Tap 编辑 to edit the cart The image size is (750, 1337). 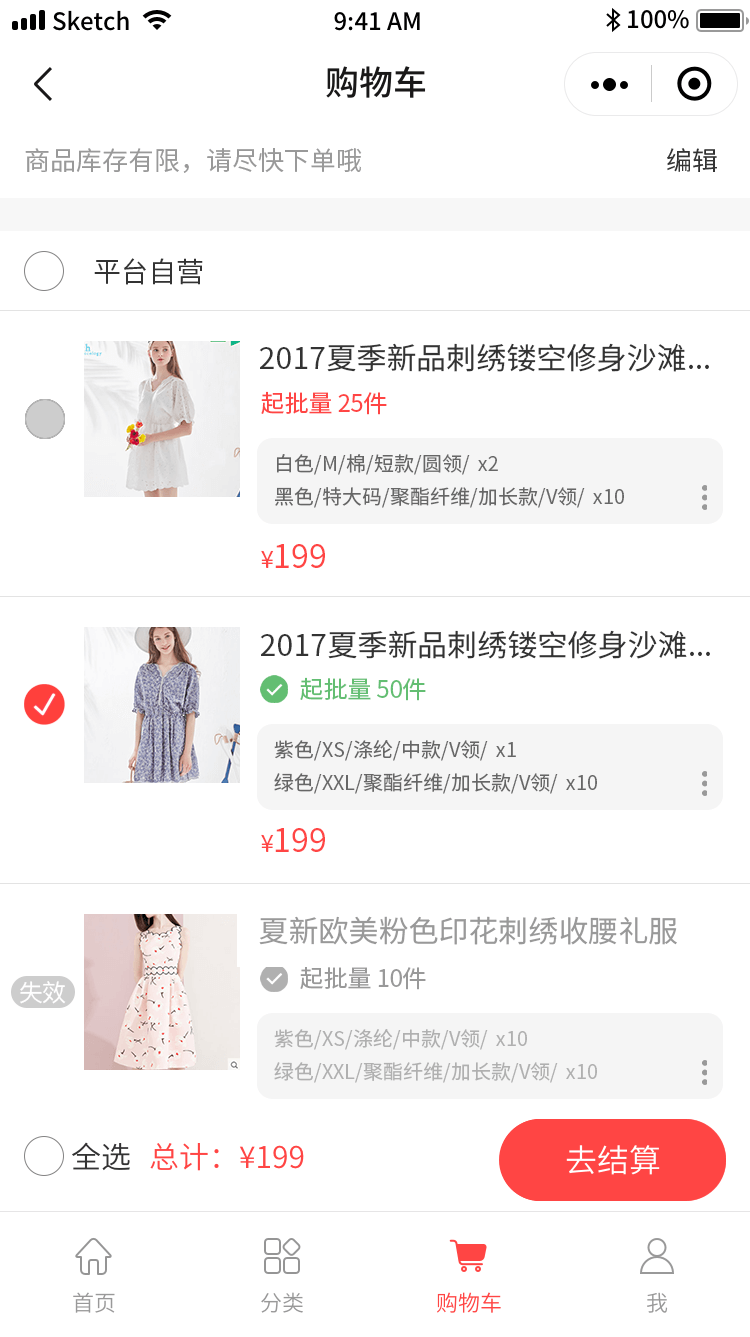click(692, 160)
